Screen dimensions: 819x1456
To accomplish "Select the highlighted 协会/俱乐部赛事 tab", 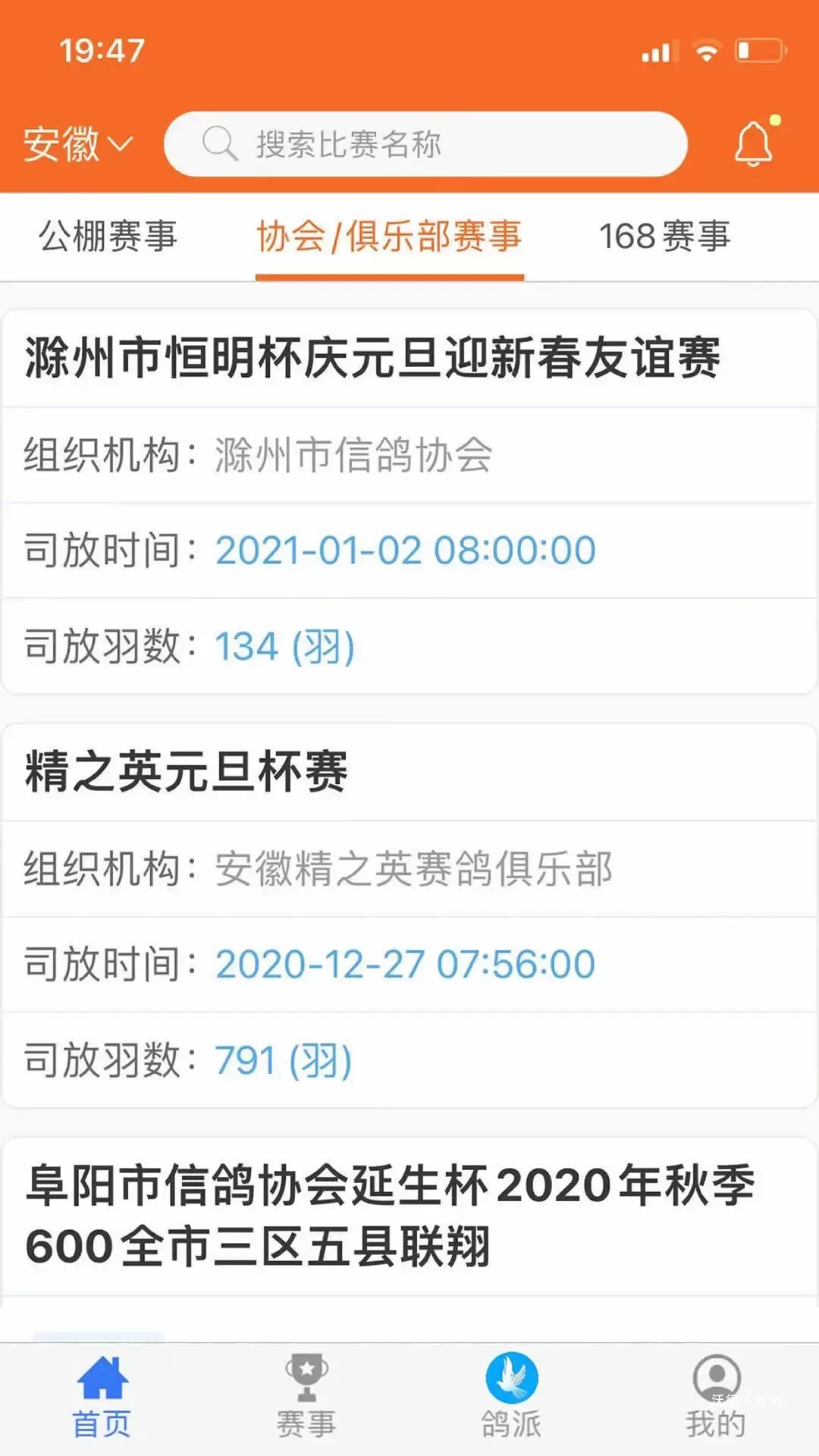I will [391, 236].
